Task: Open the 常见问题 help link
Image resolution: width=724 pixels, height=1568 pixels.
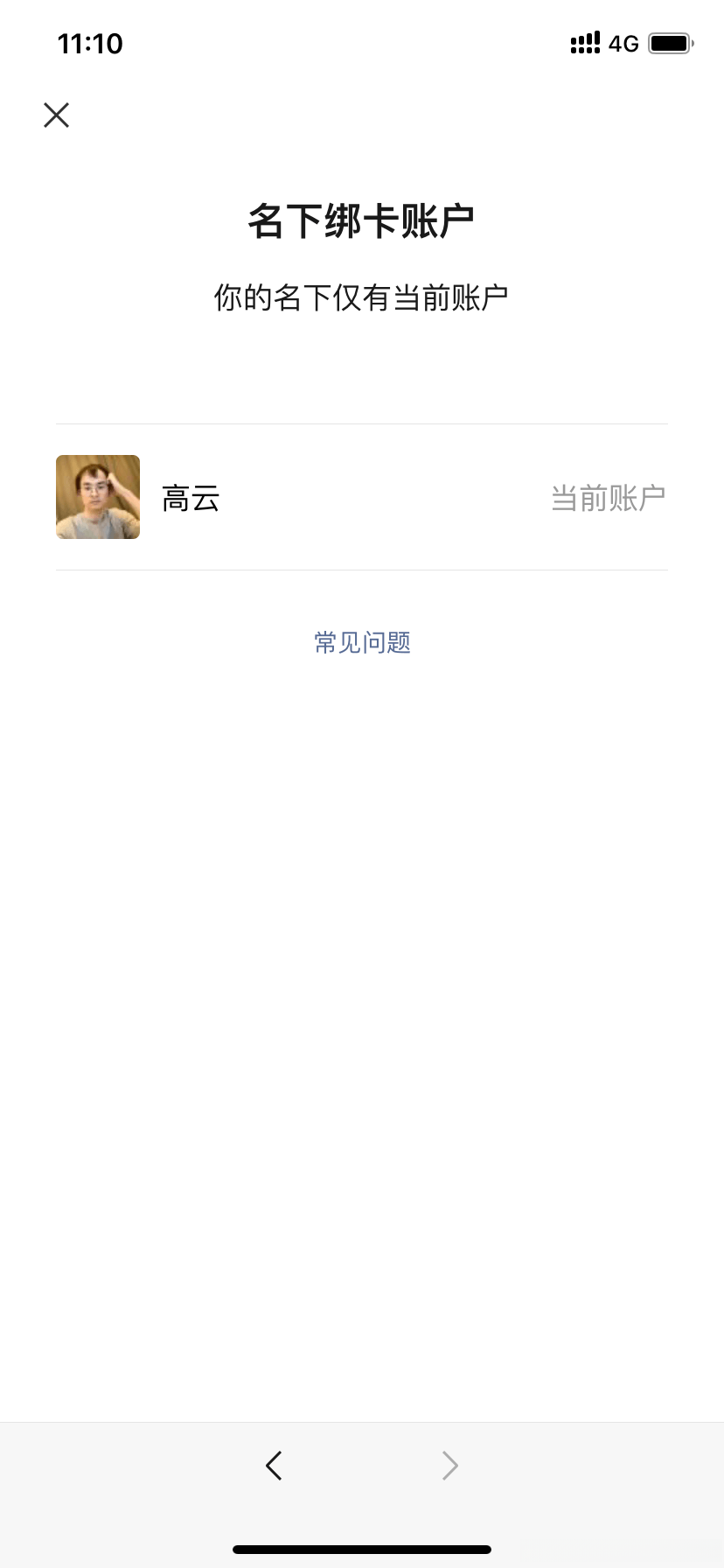Action: pyautogui.click(x=361, y=643)
